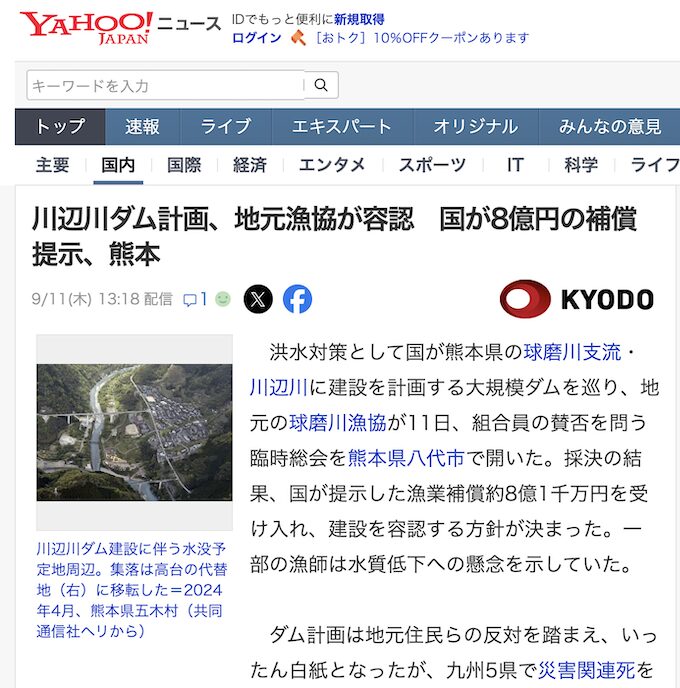The height and width of the screenshot is (688, 680).
Task: Enlarge the dam site aerial photo
Action: click(x=134, y=432)
